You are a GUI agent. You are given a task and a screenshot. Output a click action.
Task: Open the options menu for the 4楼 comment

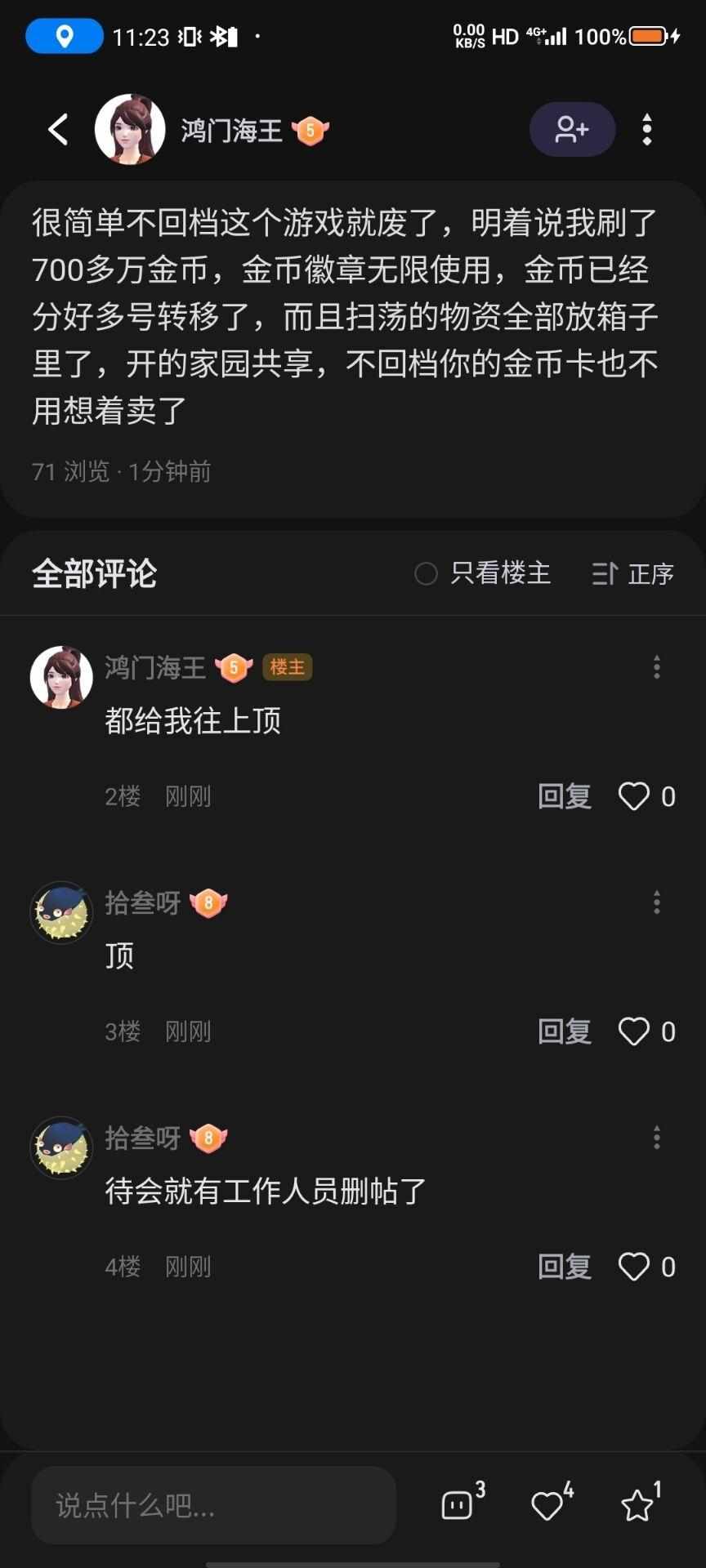coord(656,1138)
